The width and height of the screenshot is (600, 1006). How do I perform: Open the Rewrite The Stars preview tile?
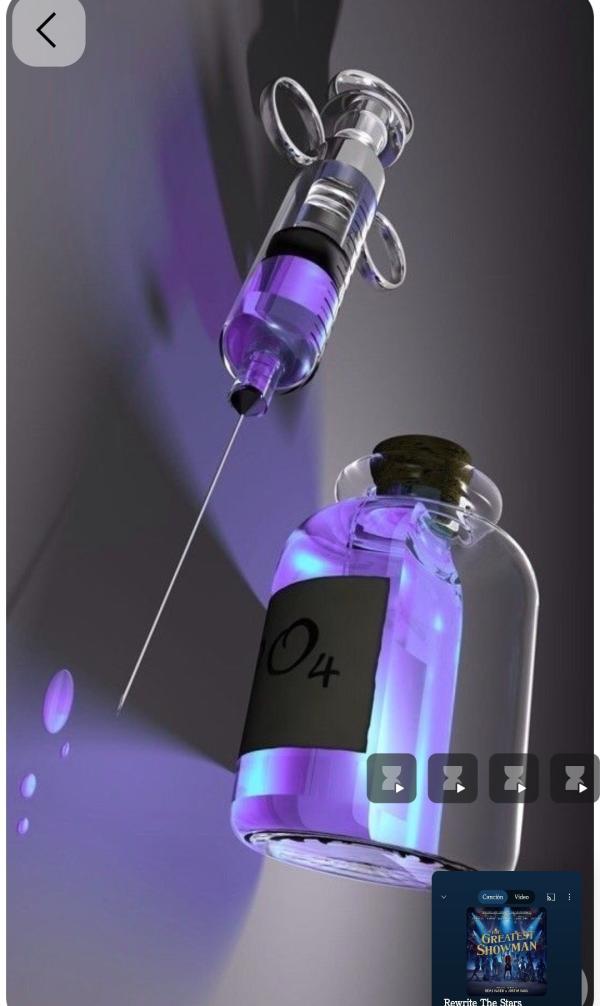coord(506,944)
